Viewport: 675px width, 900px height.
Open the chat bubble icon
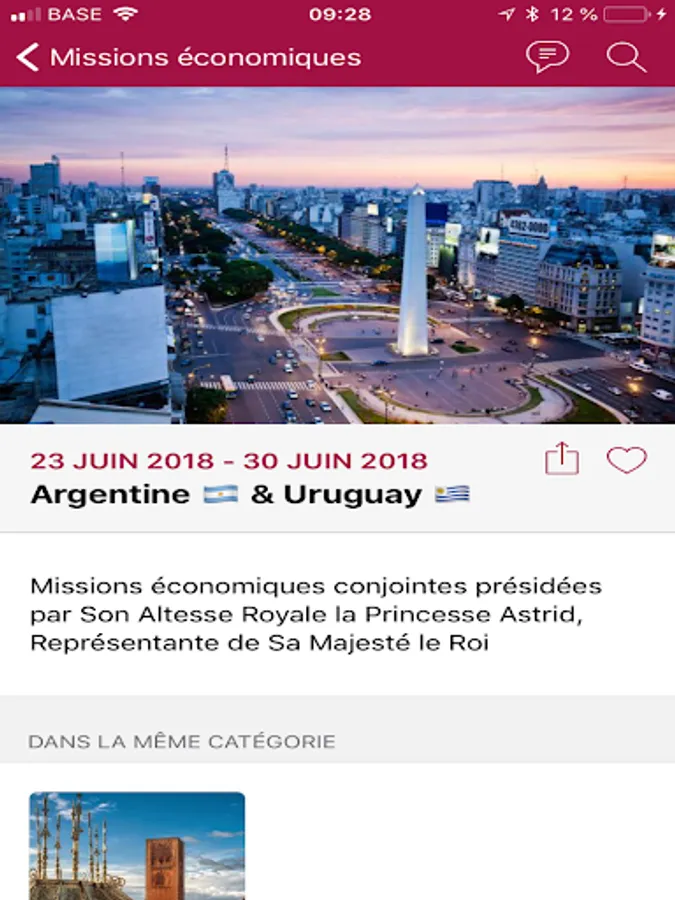pyautogui.click(x=547, y=57)
